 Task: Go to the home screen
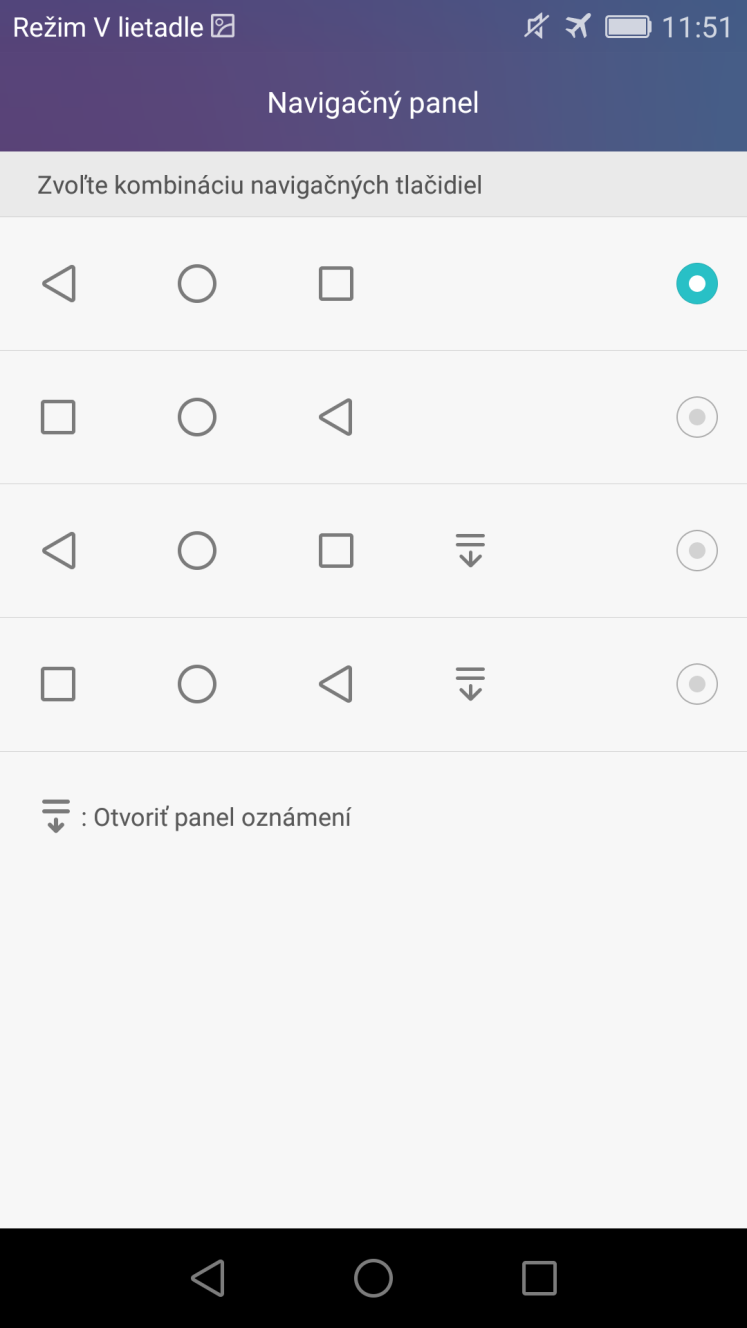click(x=373, y=1278)
